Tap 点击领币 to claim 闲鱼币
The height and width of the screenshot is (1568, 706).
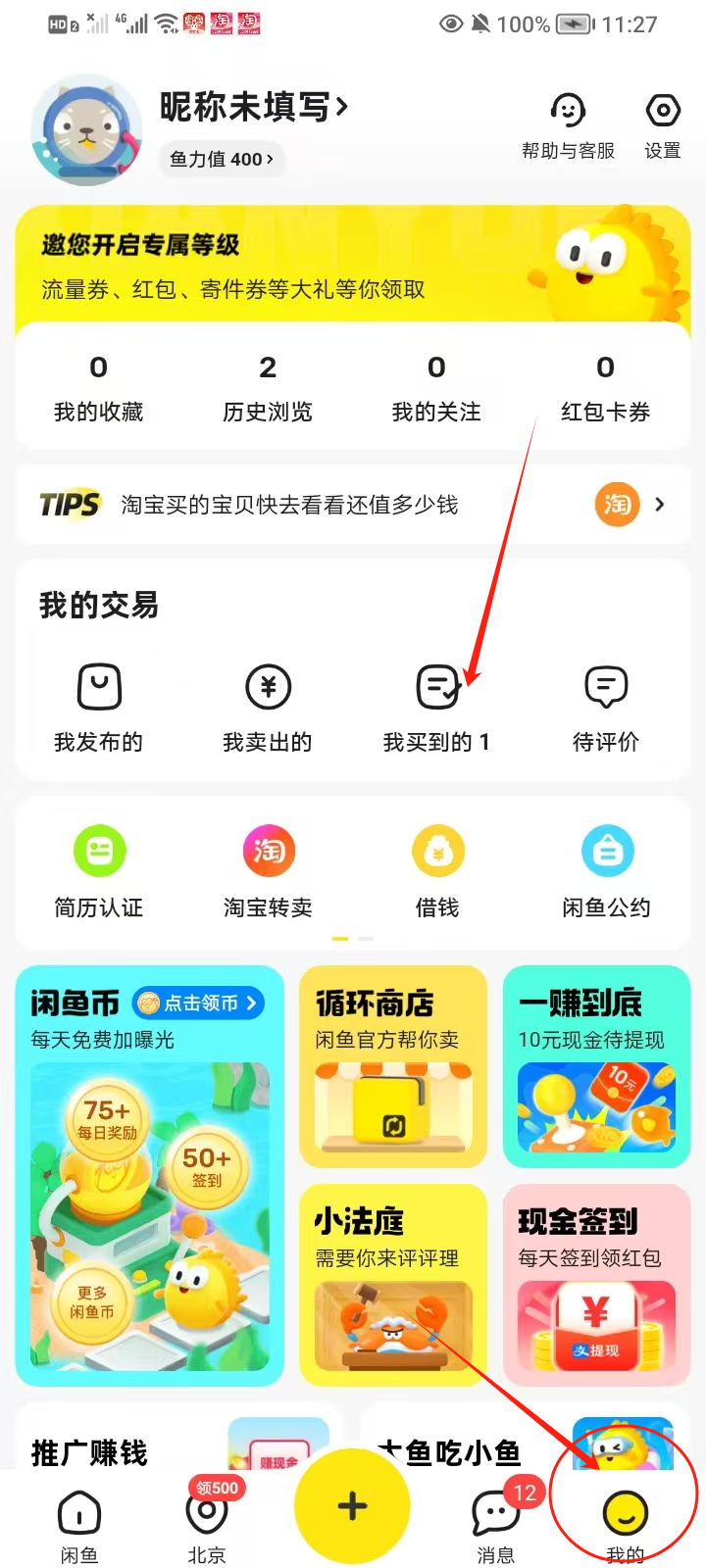pos(198,1003)
